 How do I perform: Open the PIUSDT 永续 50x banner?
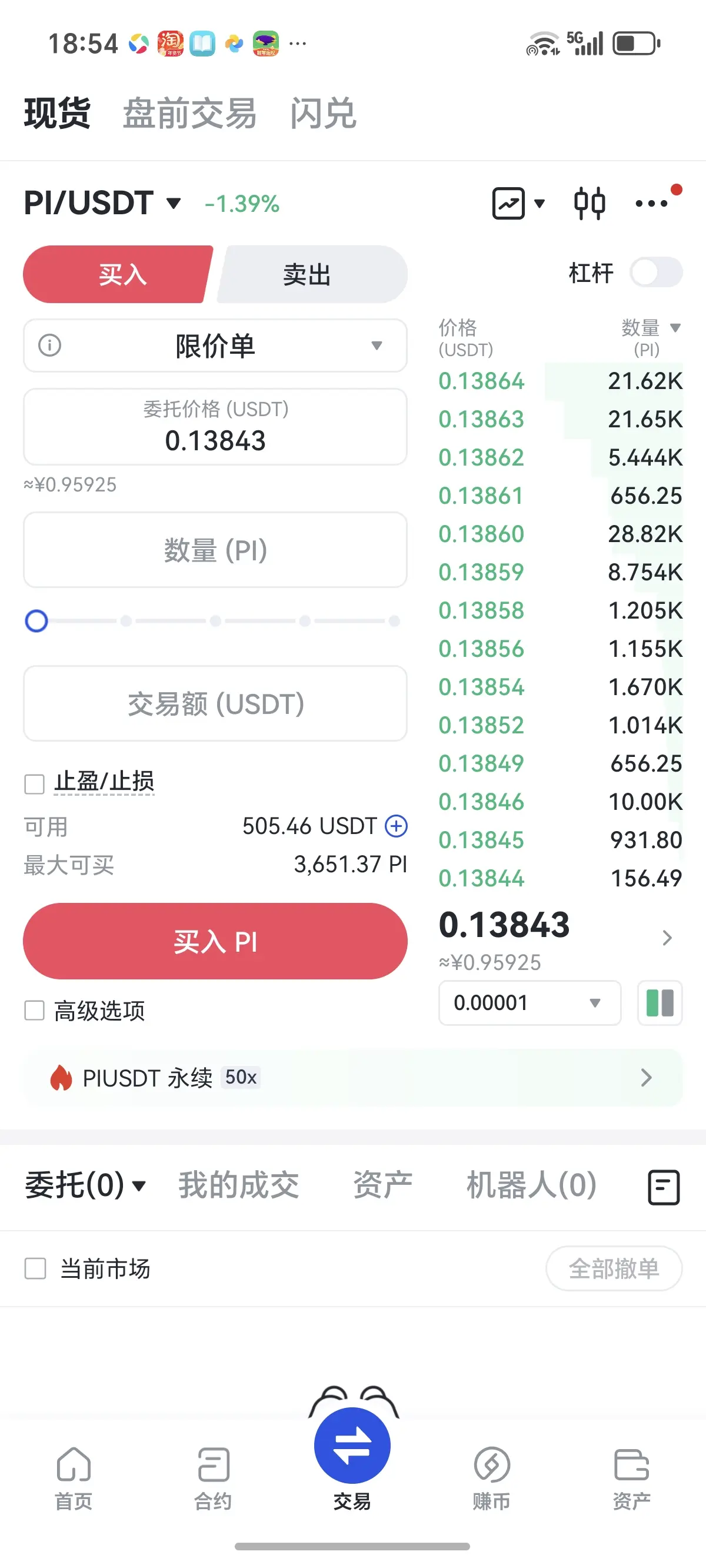tap(353, 1077)
